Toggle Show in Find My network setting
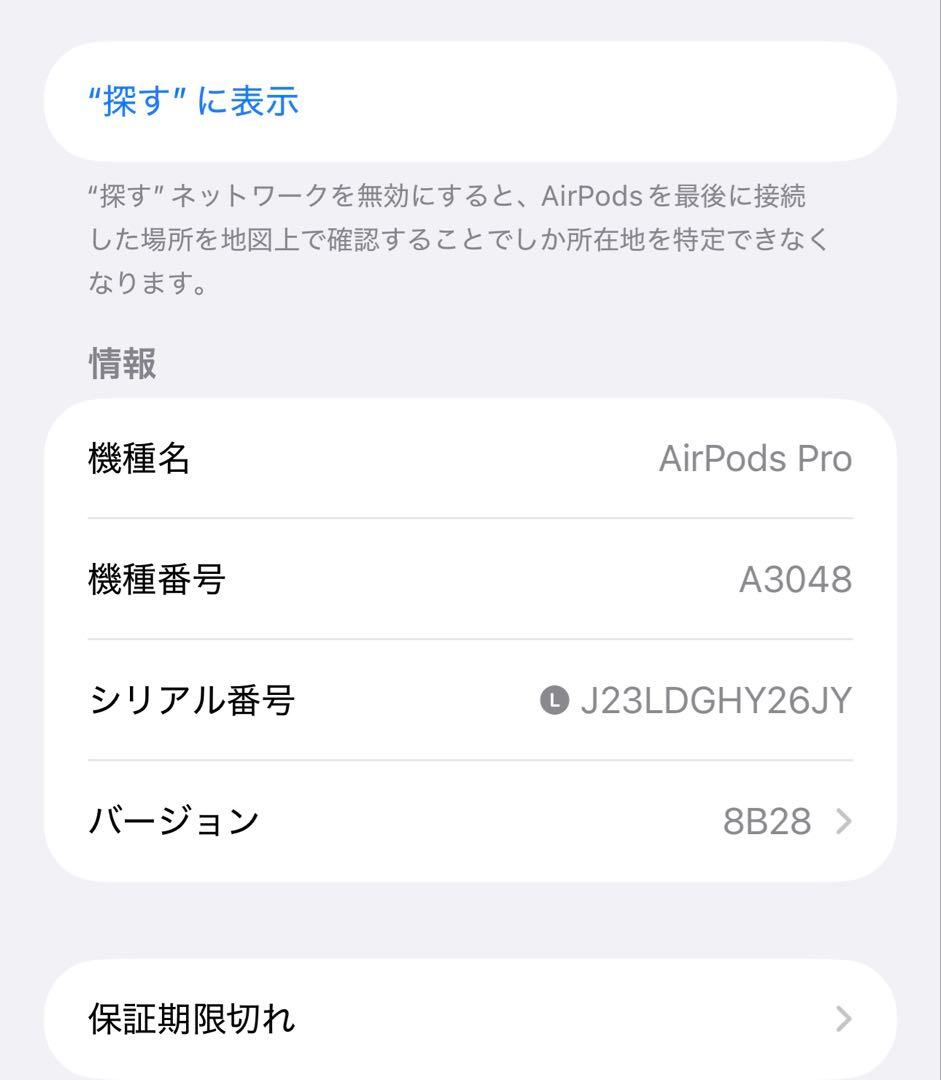The height and width of the screenshot is (1080, 941). pyautogui.click(x=192, y=102)
